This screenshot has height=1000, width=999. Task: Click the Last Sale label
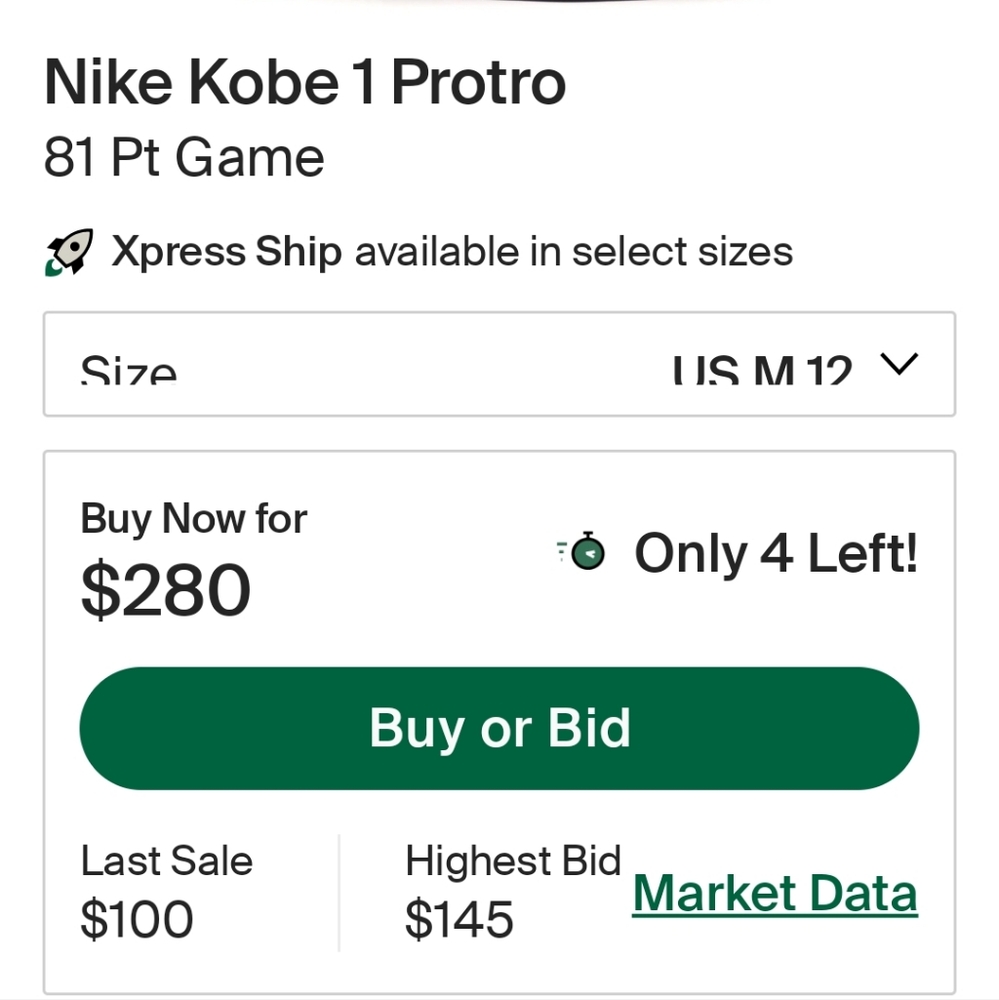coord(166,859)
